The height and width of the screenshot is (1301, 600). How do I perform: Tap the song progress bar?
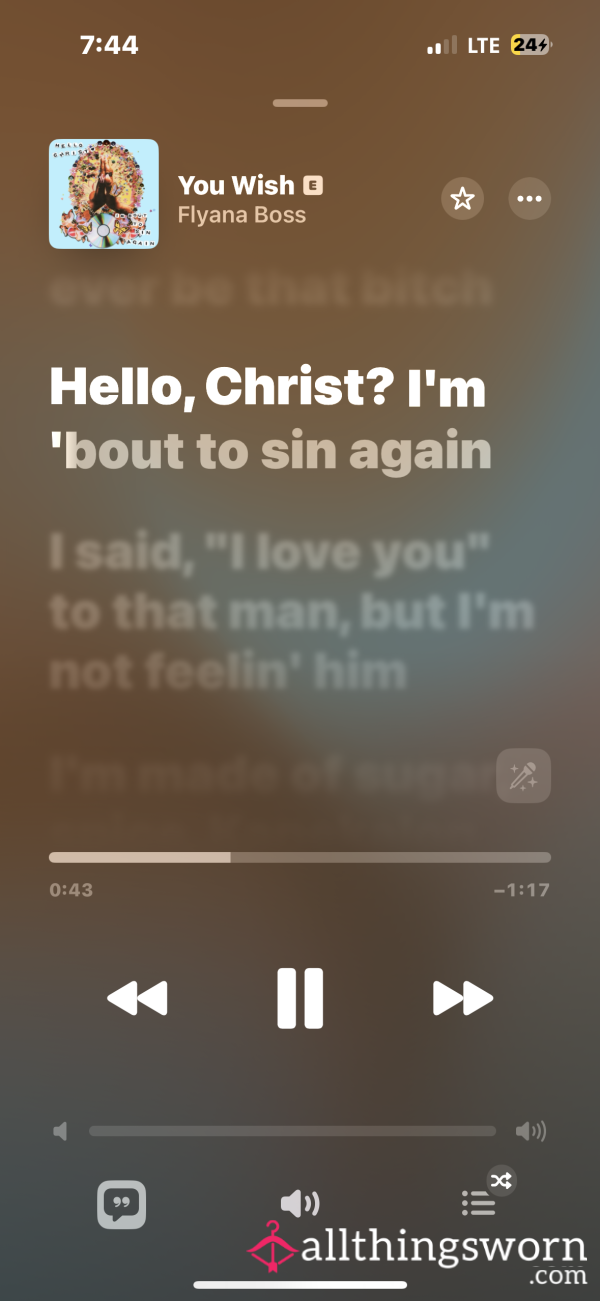point(300,857)
